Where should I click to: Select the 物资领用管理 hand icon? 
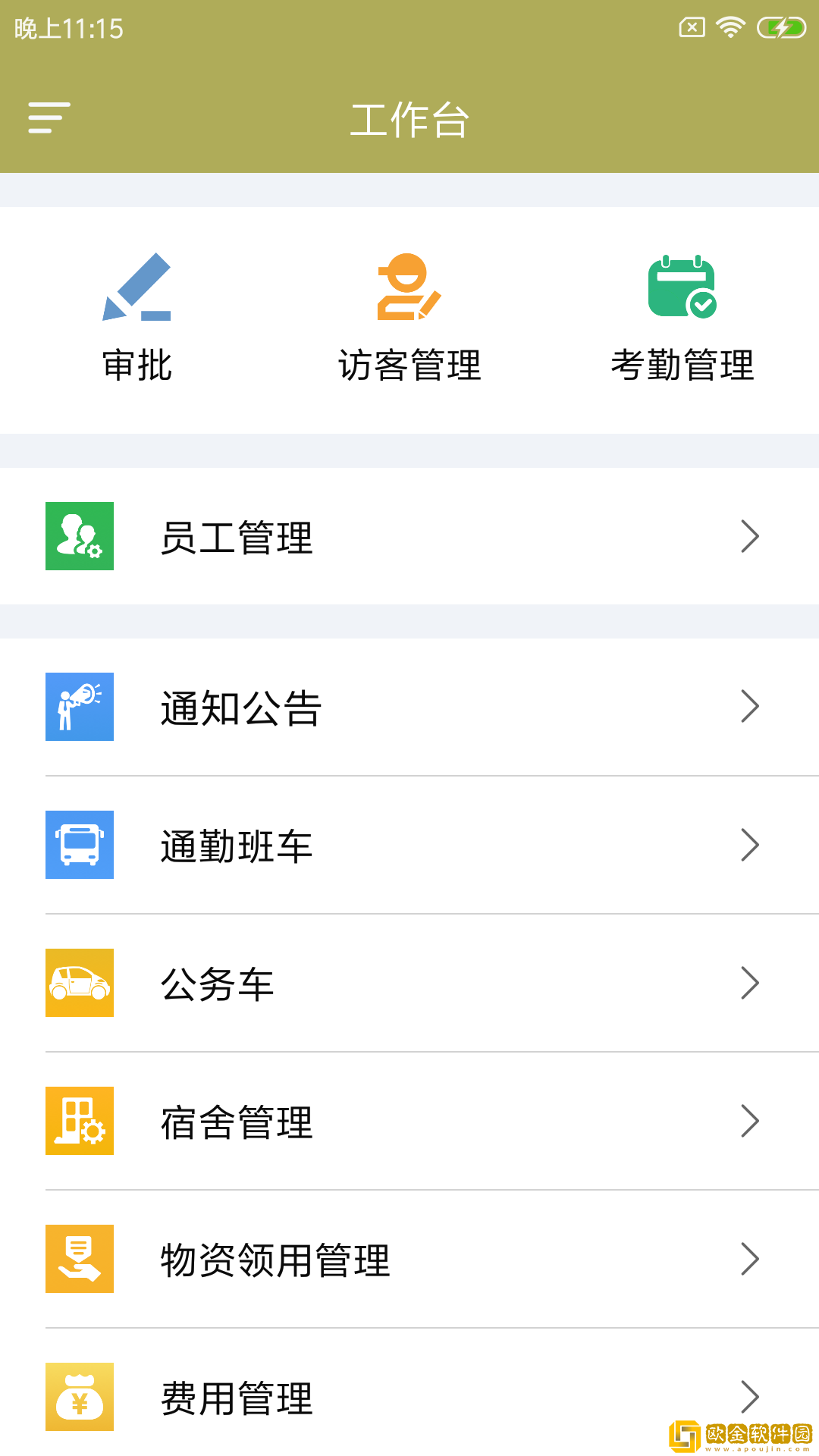[79, 1259]
